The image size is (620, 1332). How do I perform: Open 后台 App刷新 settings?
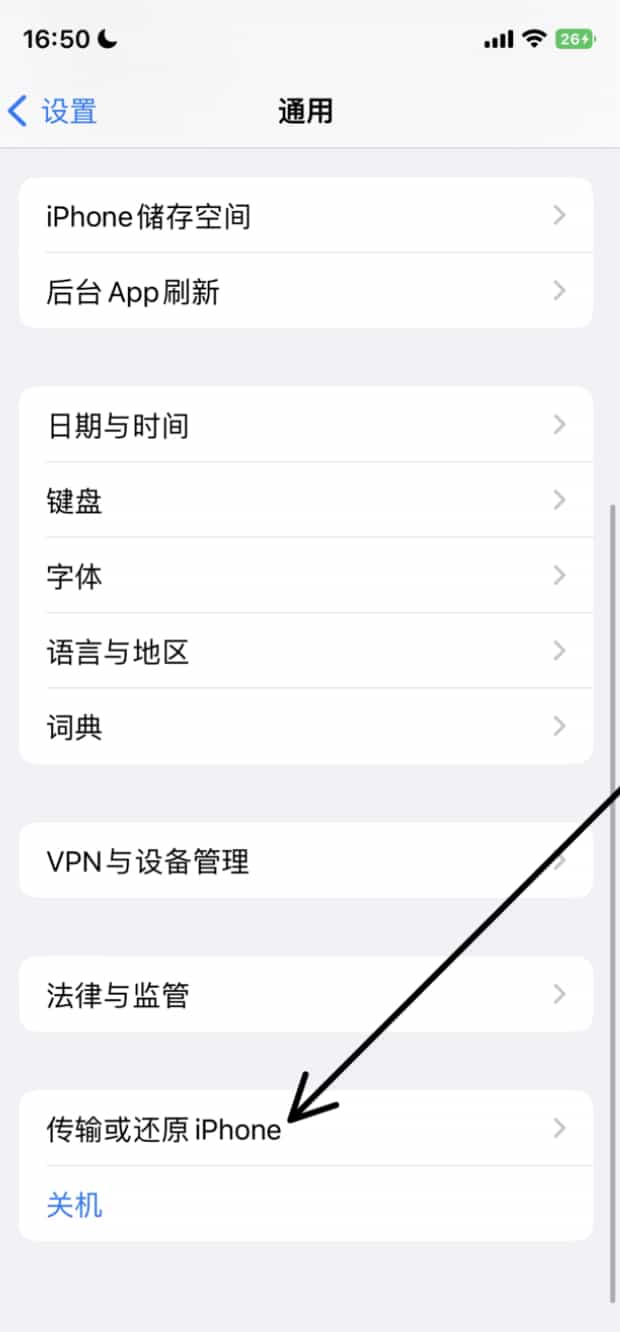[305, 291]
